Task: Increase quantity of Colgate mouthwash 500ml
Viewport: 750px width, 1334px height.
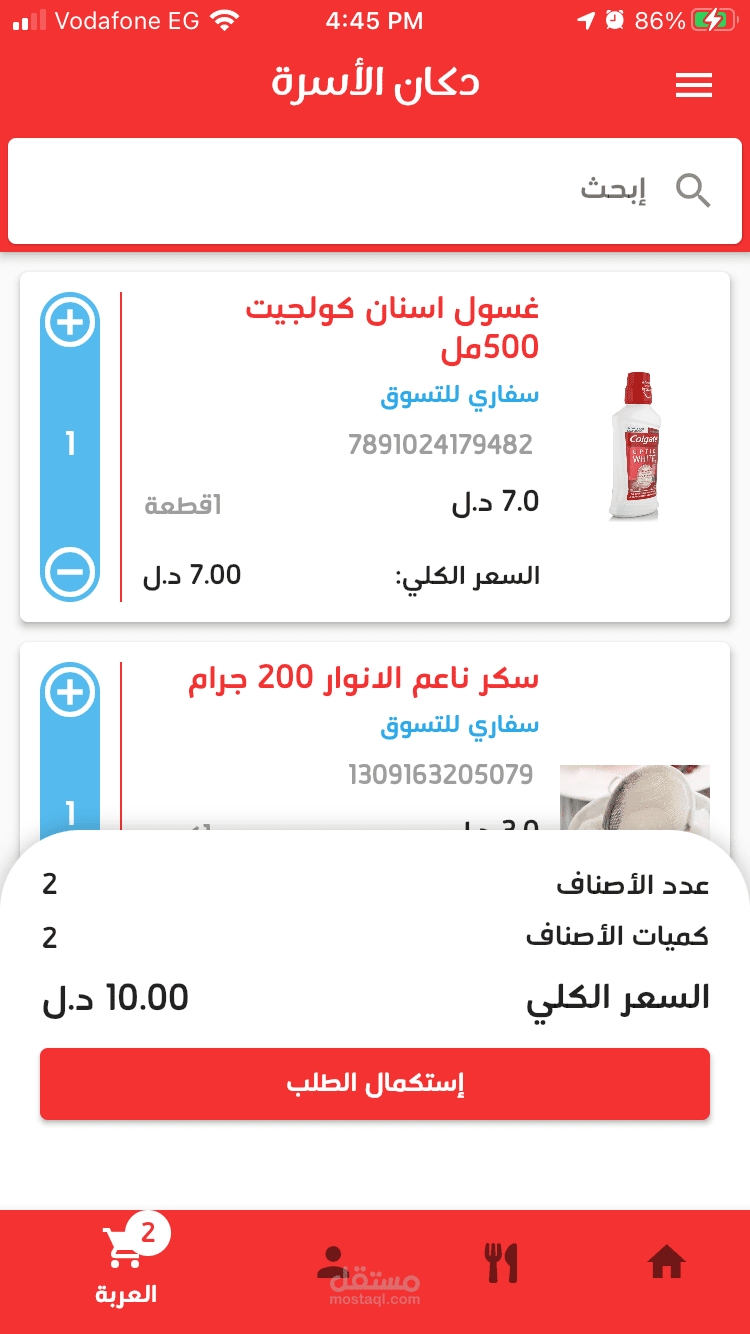Action: (x=70, y=322)
